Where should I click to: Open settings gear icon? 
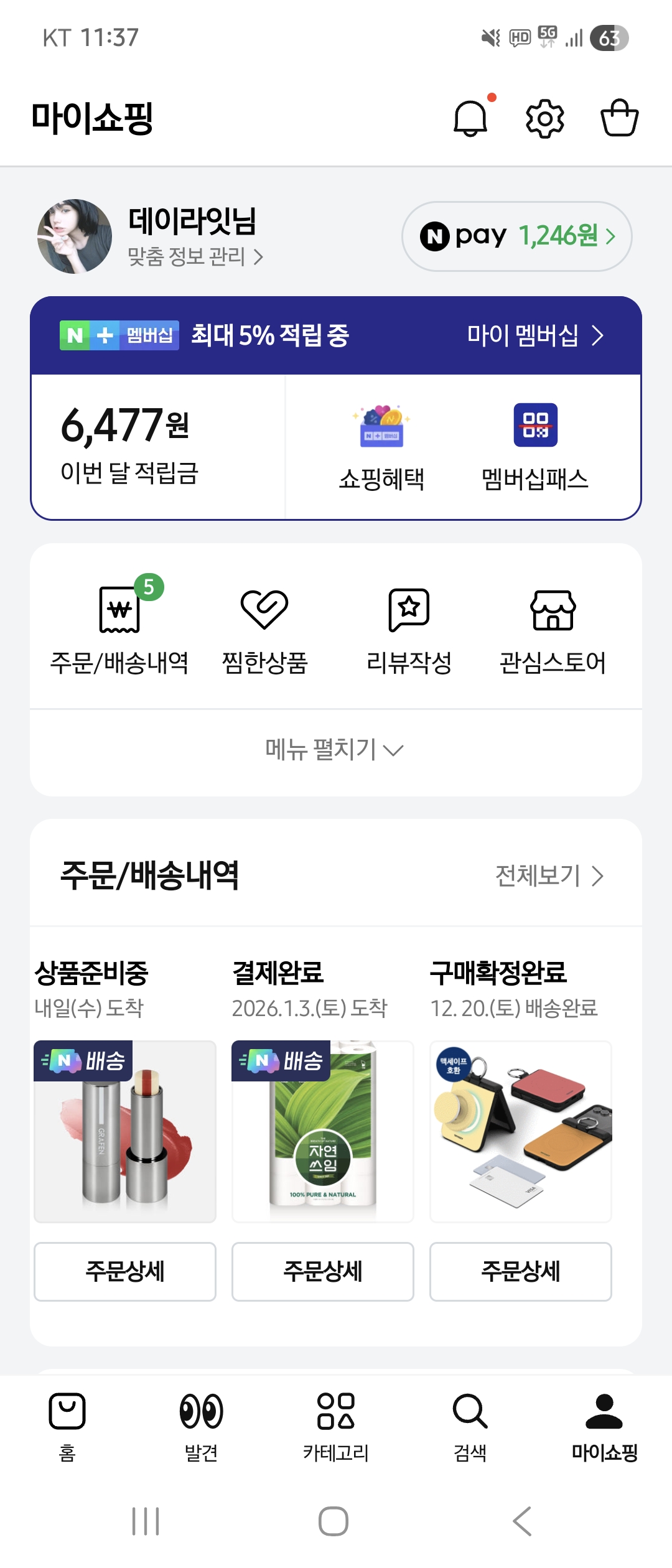click(544, 118)
